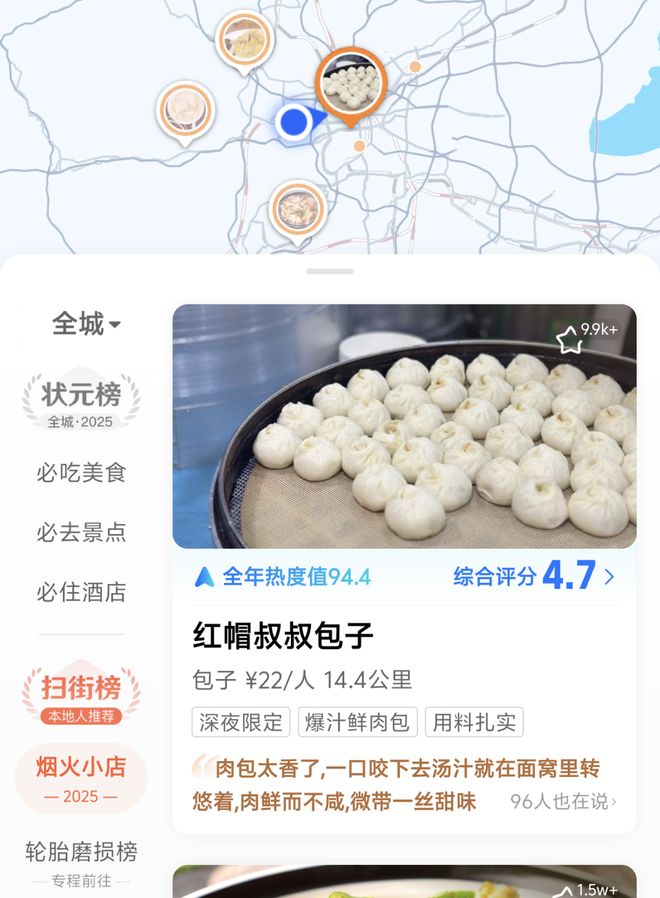Switch to 烟火小店 2025 list
The image size is (660, 898).
tap(81, 778)
